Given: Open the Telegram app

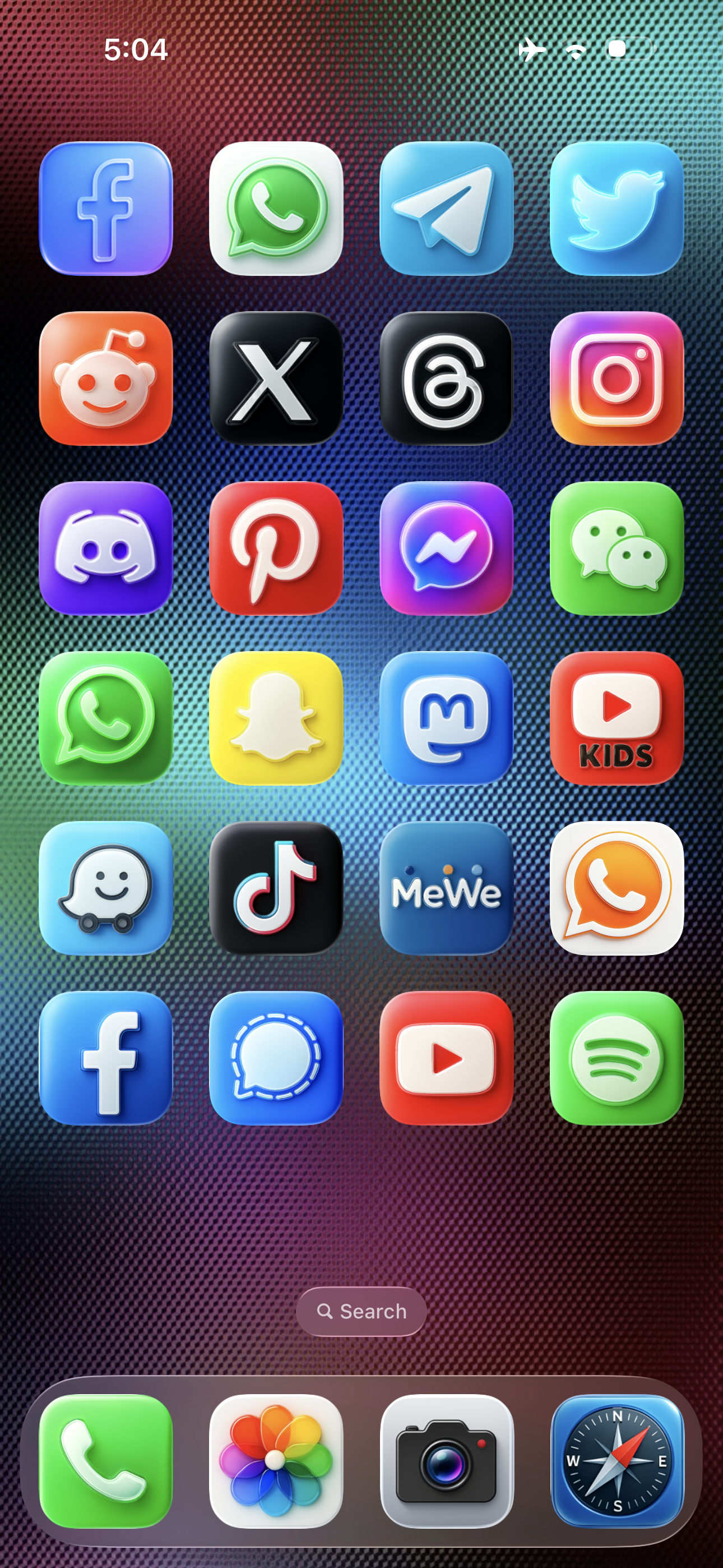Looking at the screenshot, I should 446,208.
